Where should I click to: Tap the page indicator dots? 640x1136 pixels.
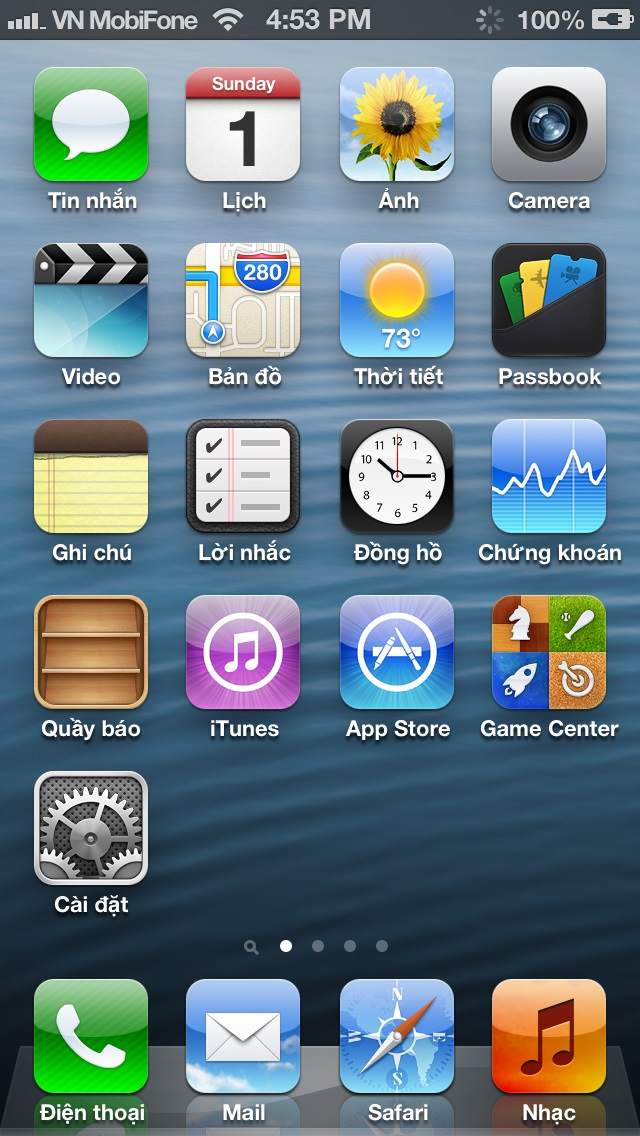coord(318,945)
